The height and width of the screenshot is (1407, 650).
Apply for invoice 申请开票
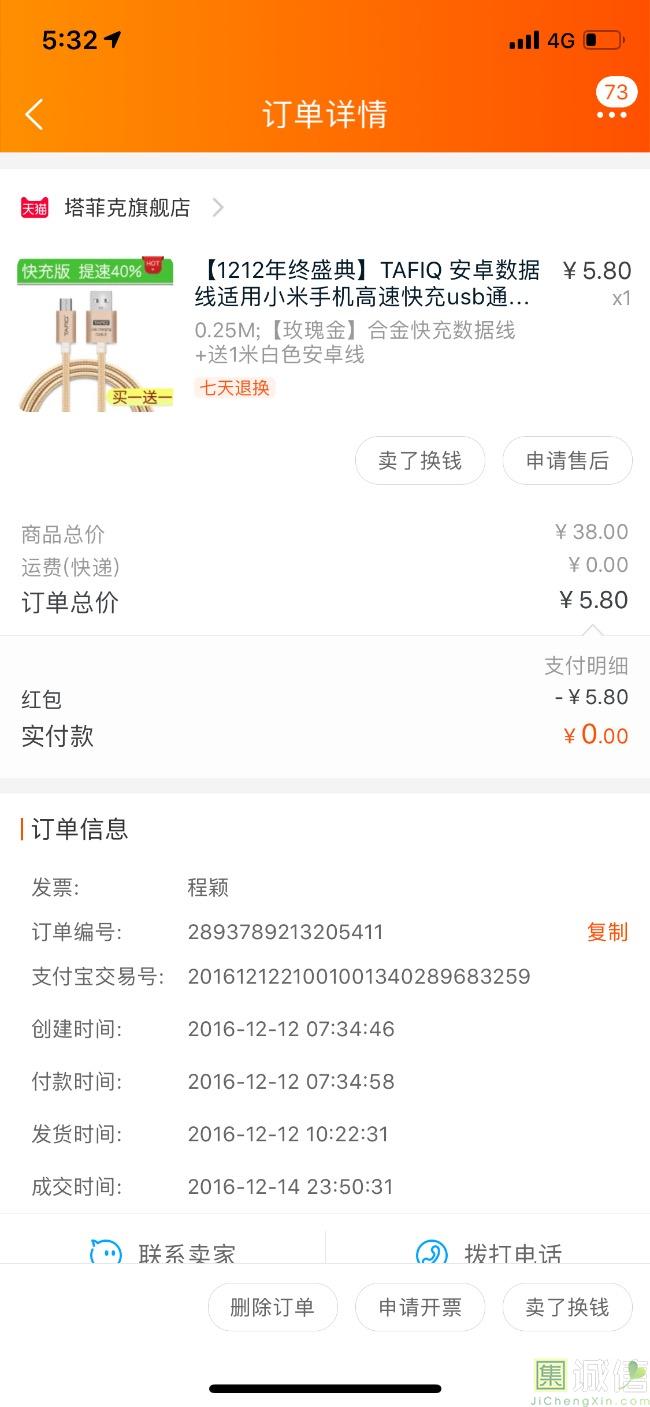pos(420,1307)
